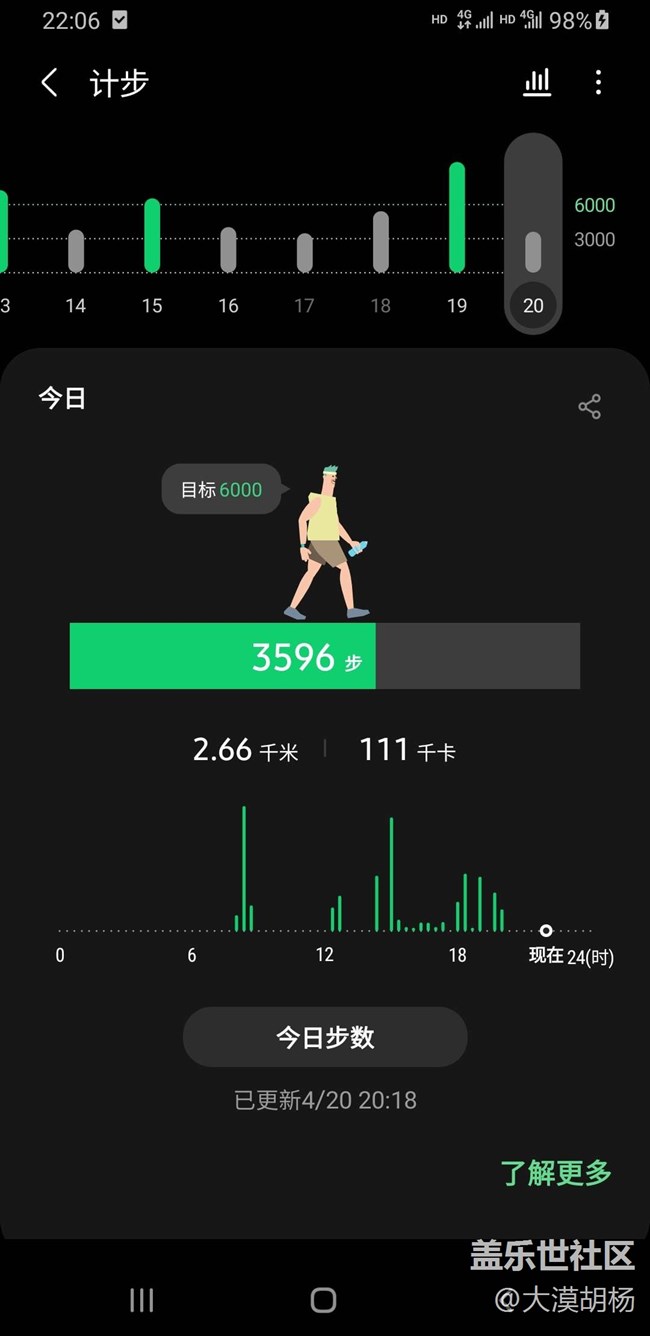
Task: Open the 了解更多 link
Action: tap(556, 1173)
